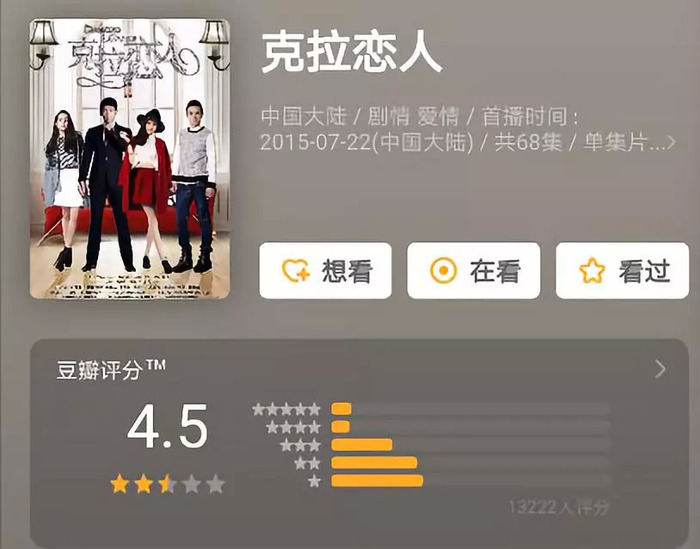Mark the drama as 想看
Image resolution: width=700 pixels, height=549 pixels.
(x=325, y=270)
